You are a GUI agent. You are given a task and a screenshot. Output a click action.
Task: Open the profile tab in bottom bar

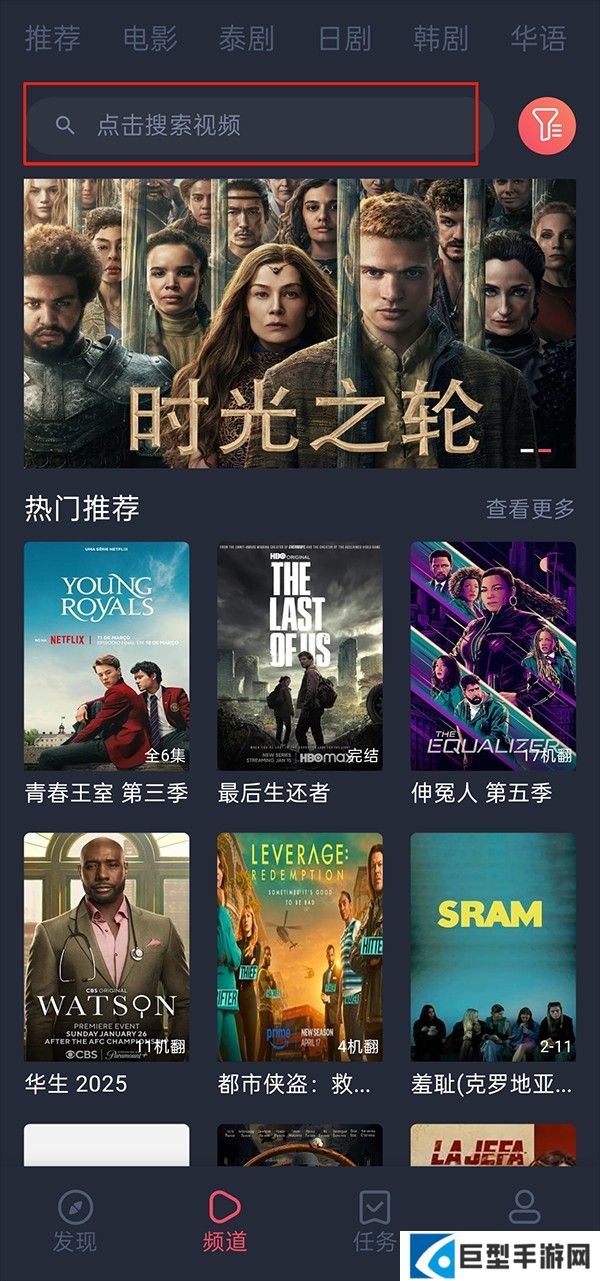click(524, 1210)
